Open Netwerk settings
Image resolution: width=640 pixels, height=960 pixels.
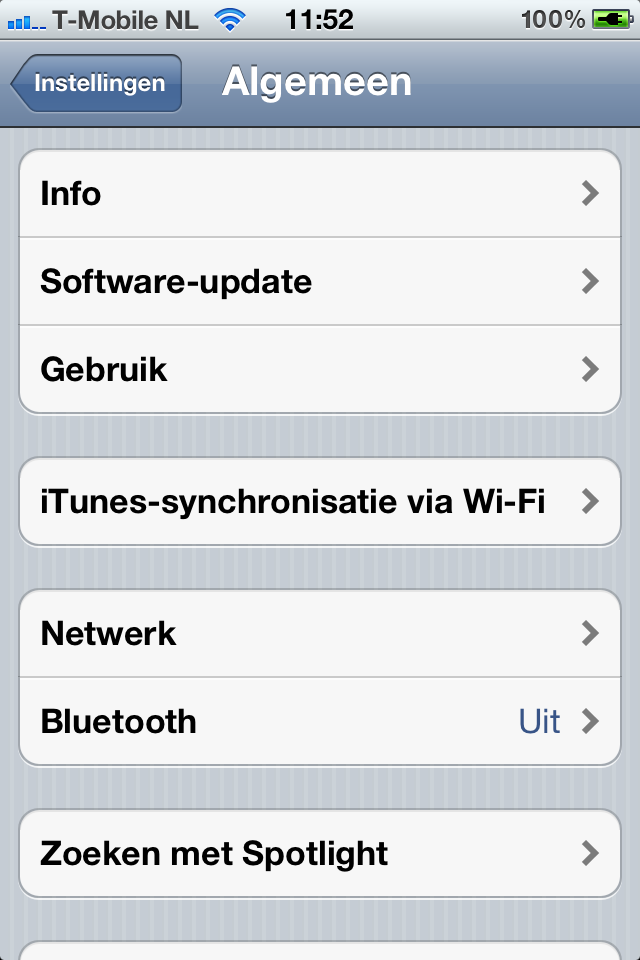point(320,634)
